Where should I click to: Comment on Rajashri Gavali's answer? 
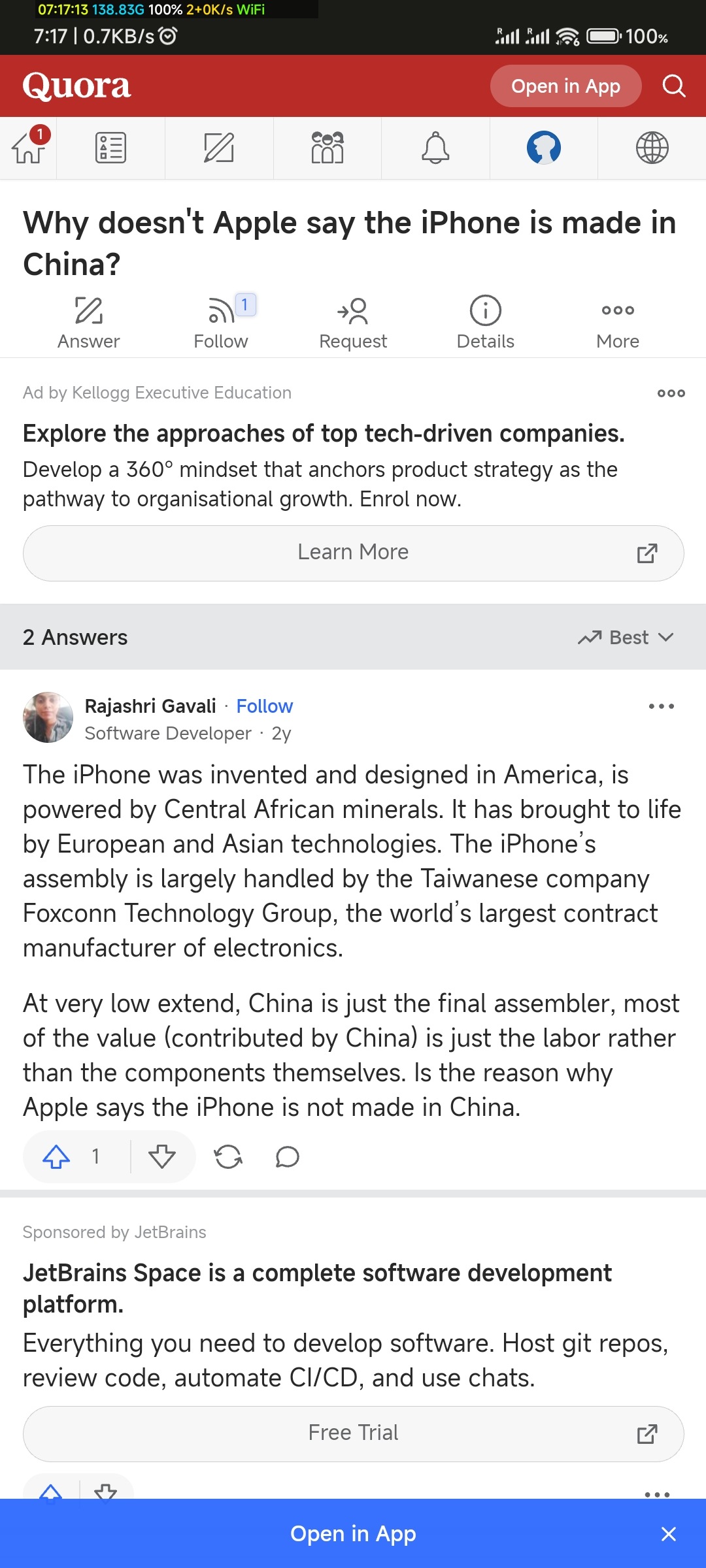tap(287, 1156)
